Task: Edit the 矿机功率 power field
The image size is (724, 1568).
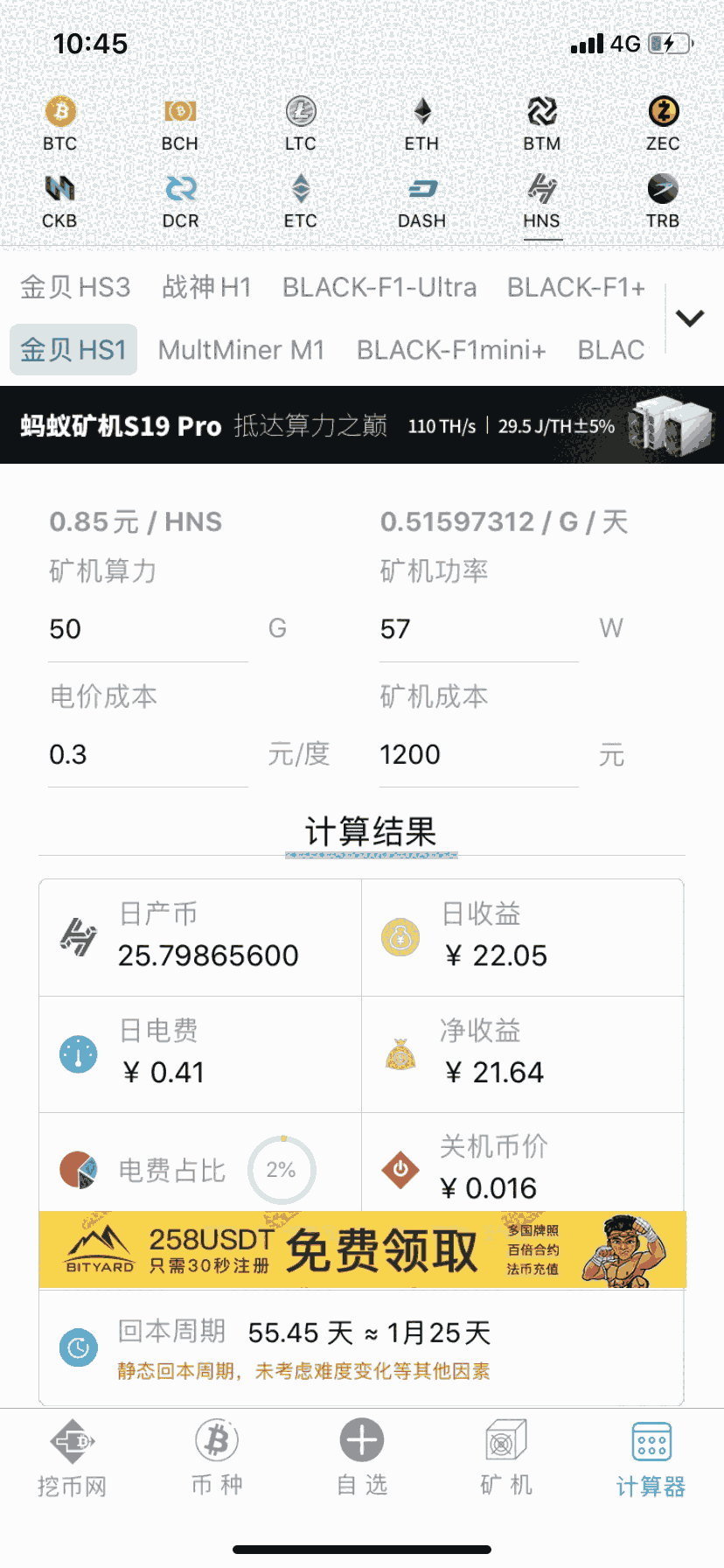Action: coord(477,629)
